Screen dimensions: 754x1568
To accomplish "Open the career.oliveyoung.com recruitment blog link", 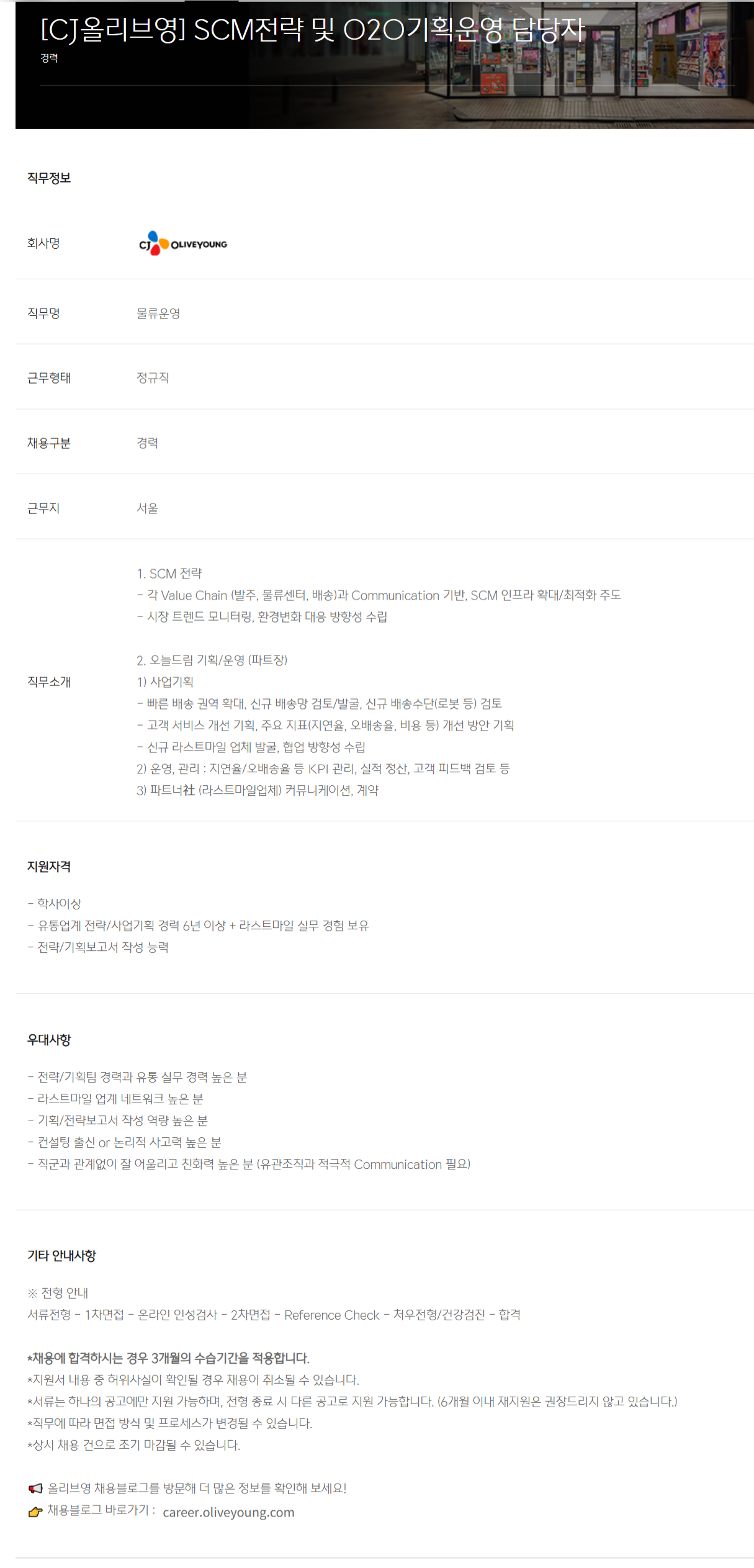I will pos(228,1512).
